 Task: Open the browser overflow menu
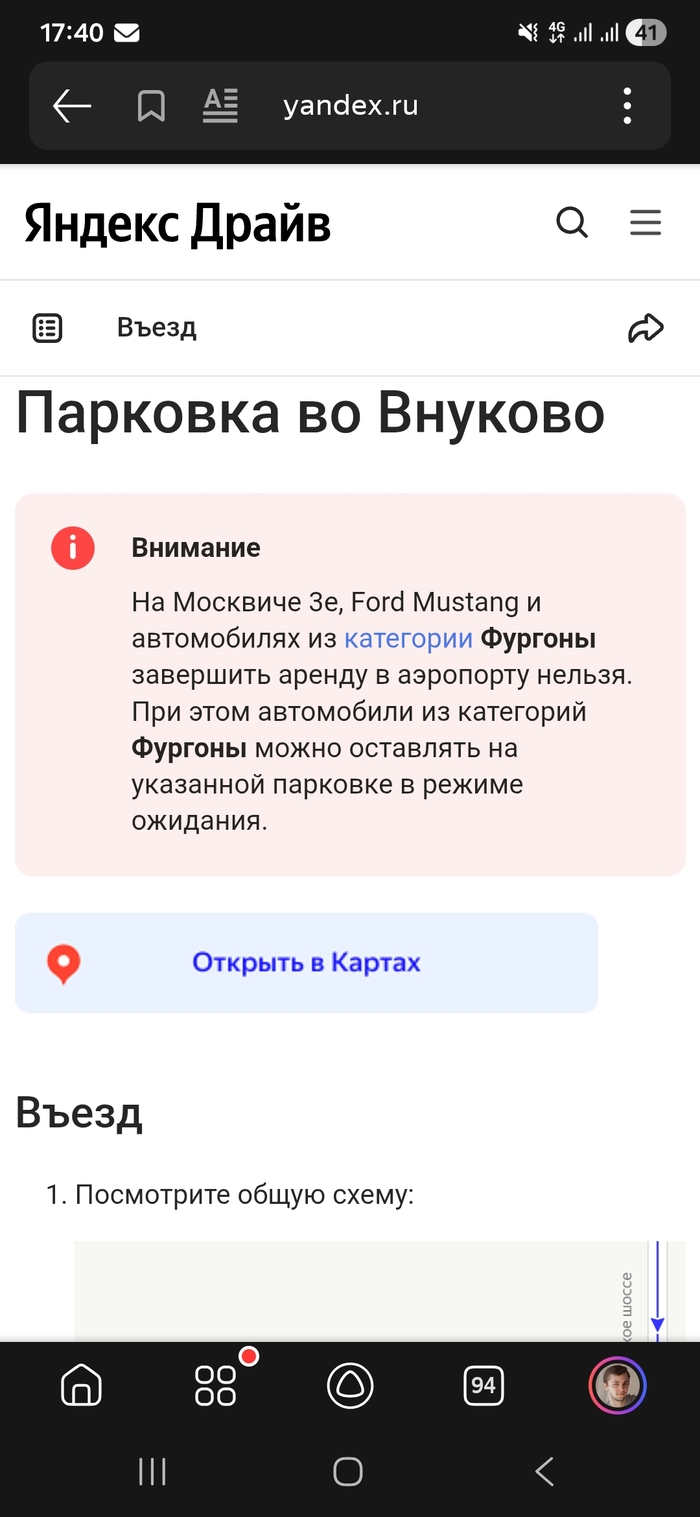pyautogui.click(x=627, y=106)
